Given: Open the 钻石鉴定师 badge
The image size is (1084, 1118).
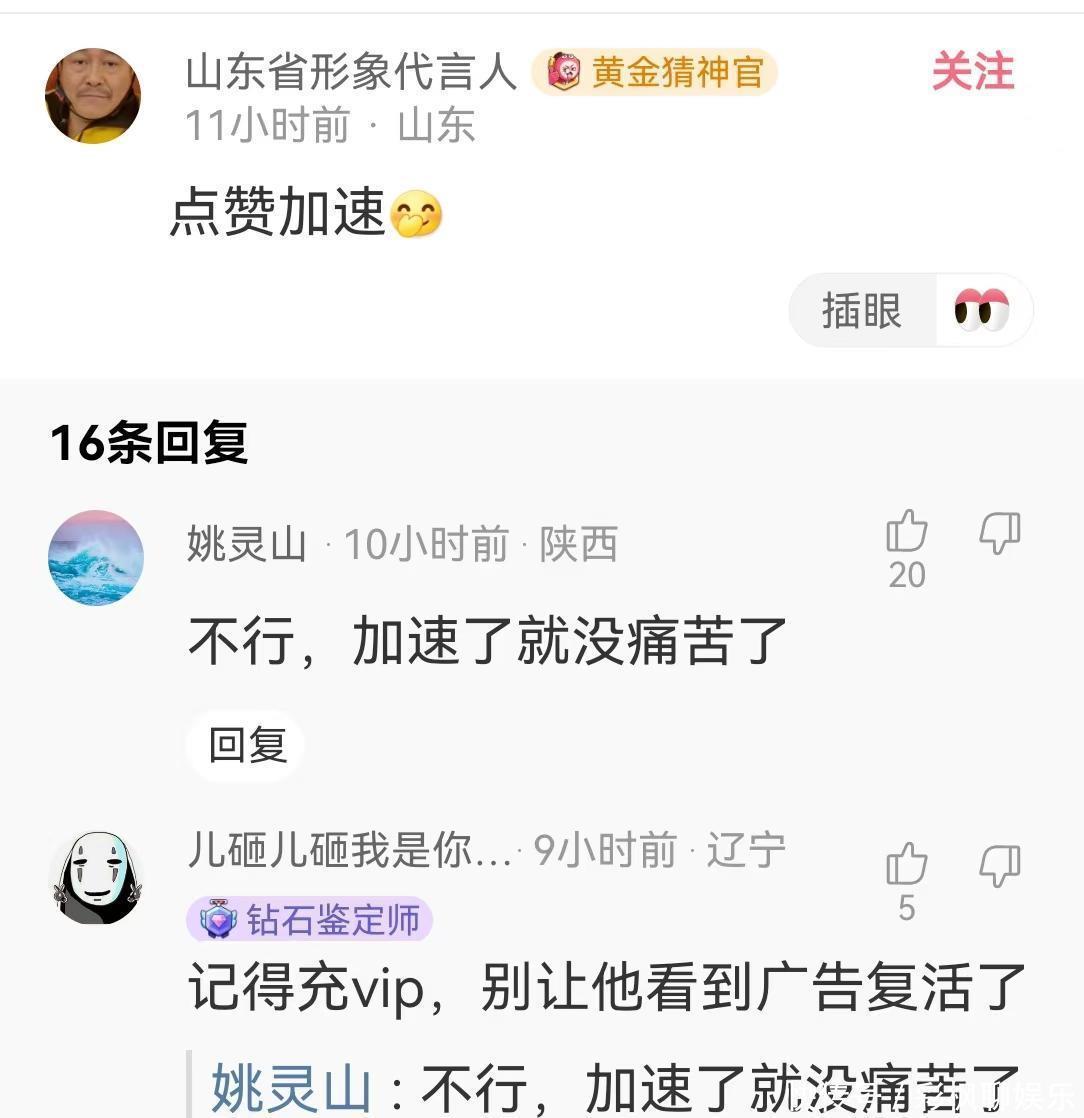Looking at the screenshot, I should [x=310, y=919].
